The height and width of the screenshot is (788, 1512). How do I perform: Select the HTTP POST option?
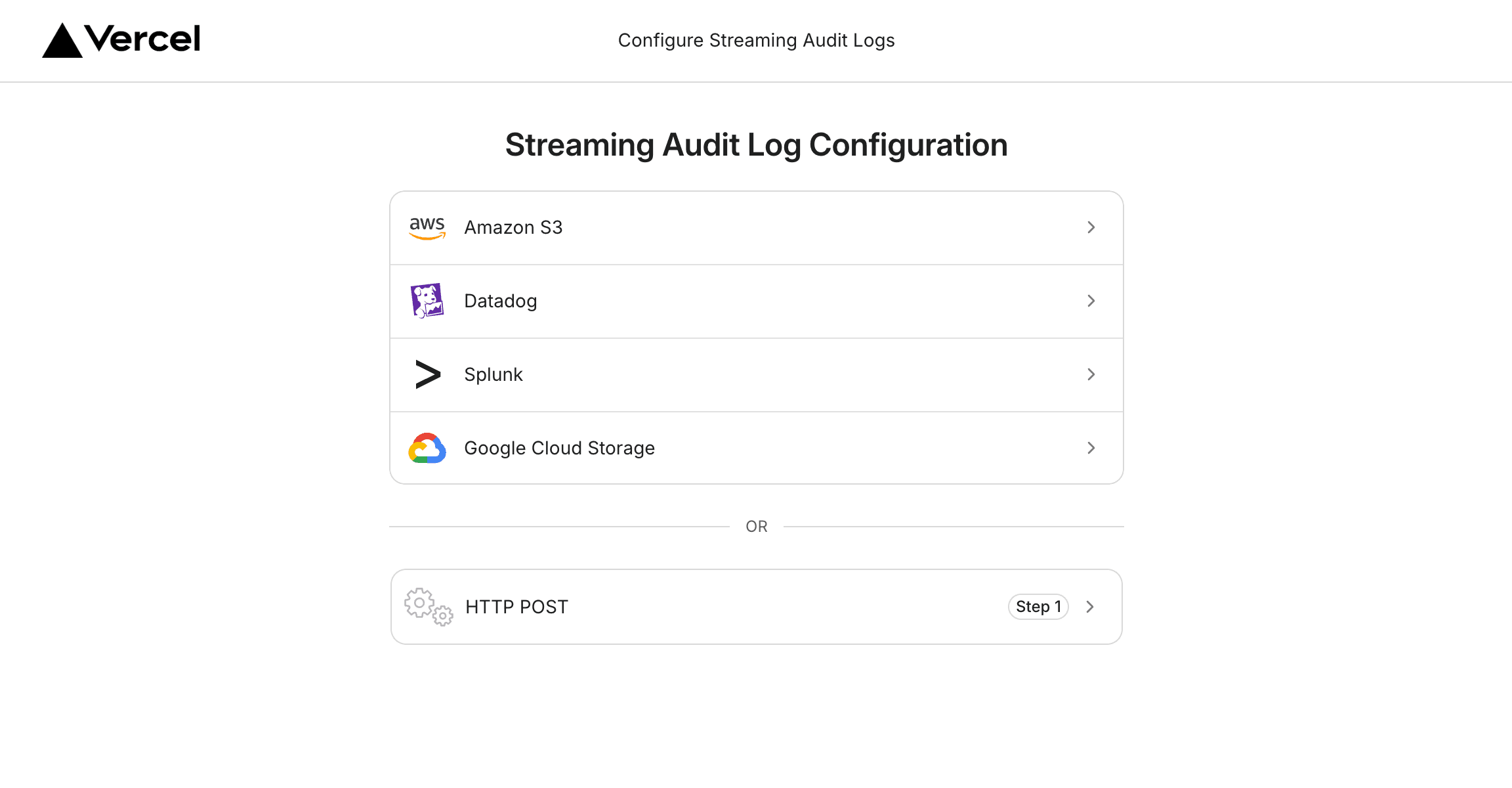(756, 607)
